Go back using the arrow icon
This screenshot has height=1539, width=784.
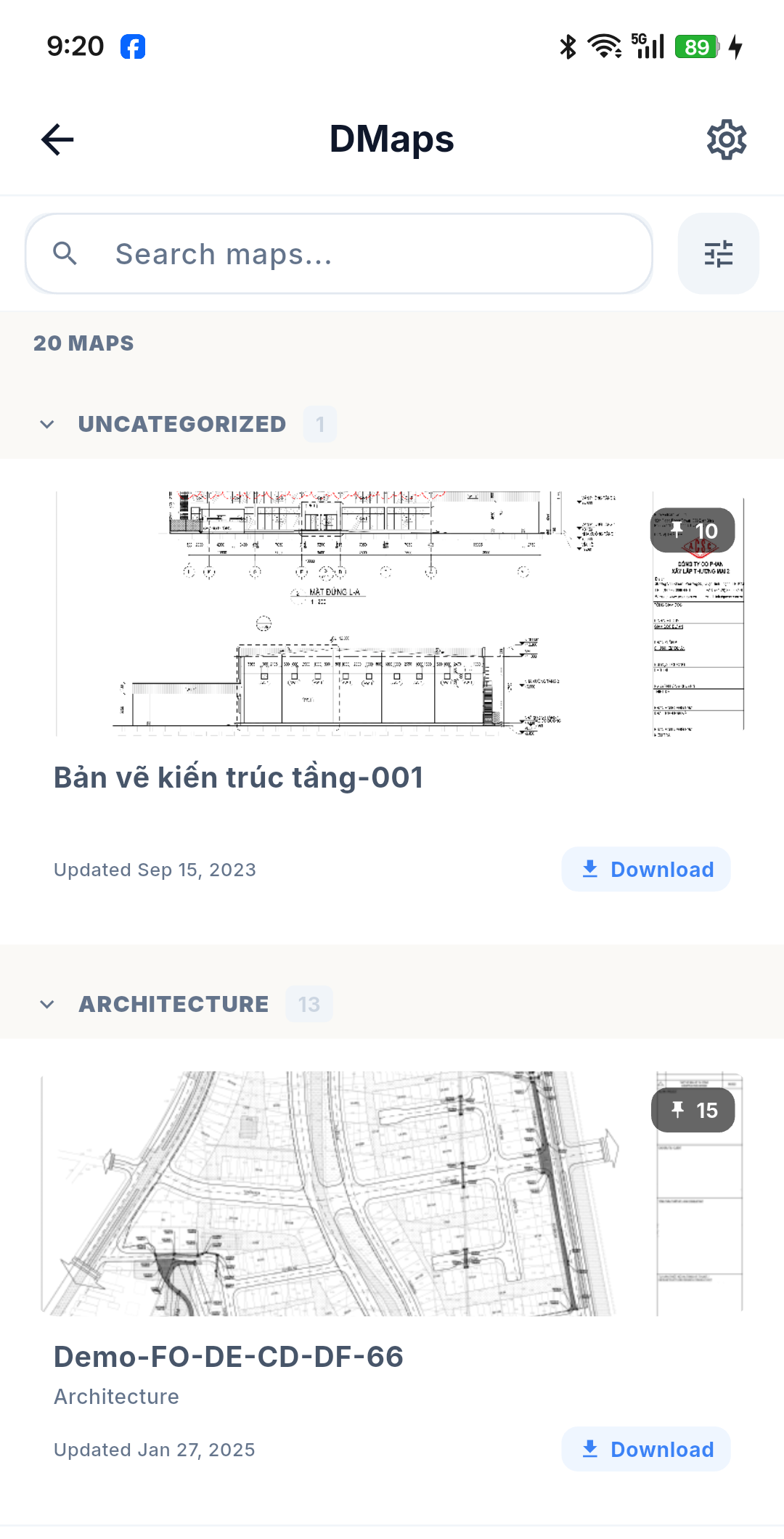(57, 139)
